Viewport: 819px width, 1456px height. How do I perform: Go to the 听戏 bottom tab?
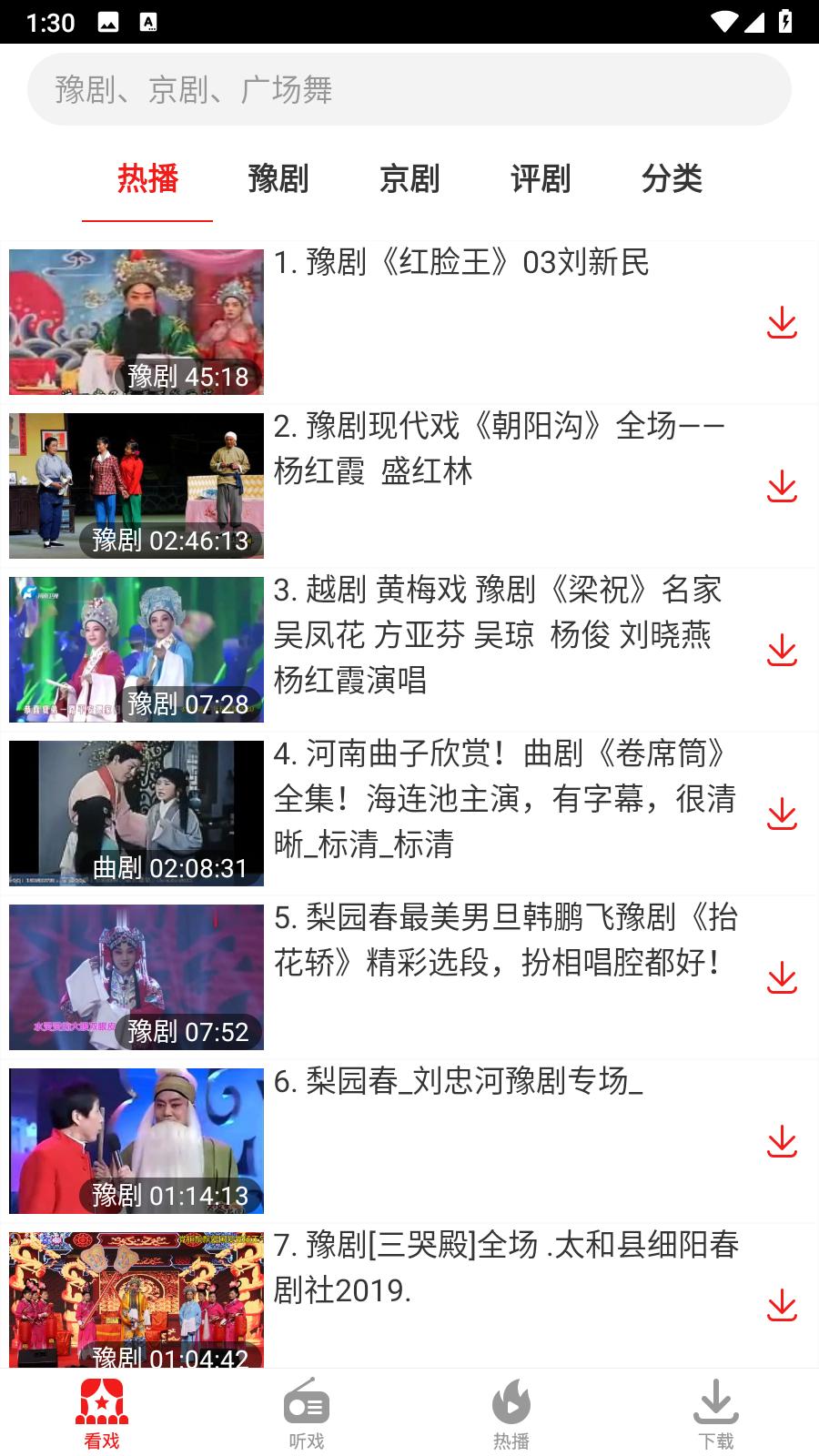click(x=307, y=1413)
